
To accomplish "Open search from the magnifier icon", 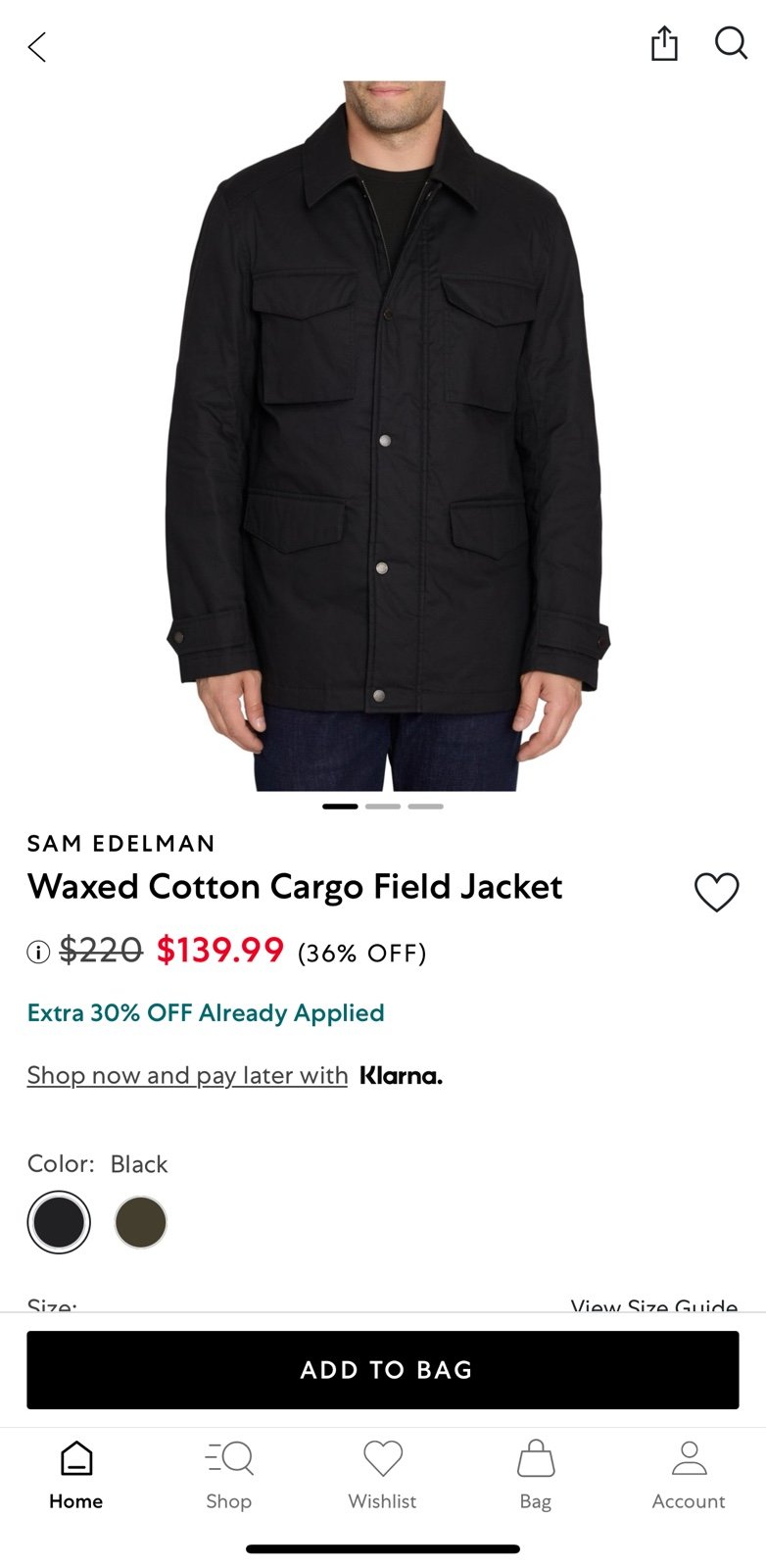I will tap(731, 43).
